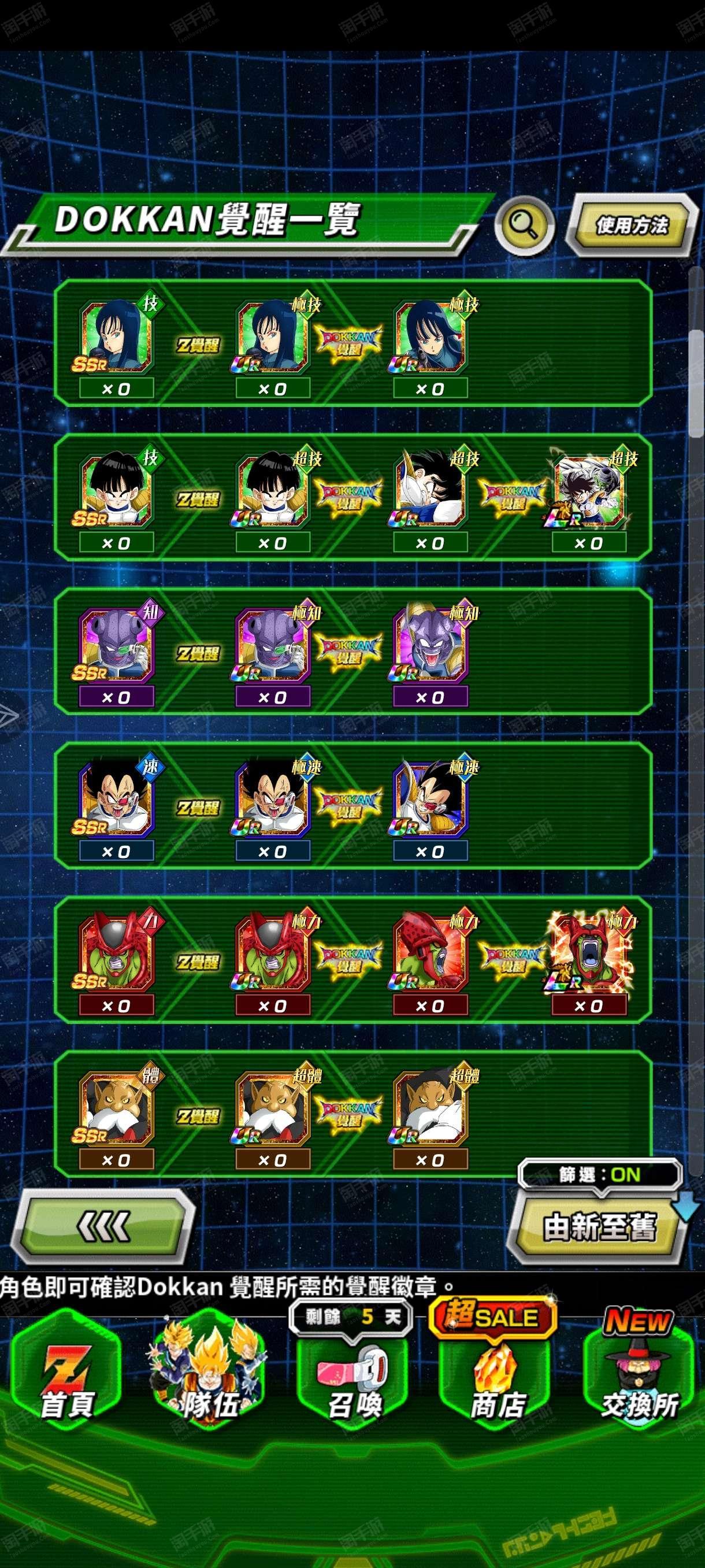705x1568 pixels.
Task: Open the magnifier search icon
Action: coord(524,226)
